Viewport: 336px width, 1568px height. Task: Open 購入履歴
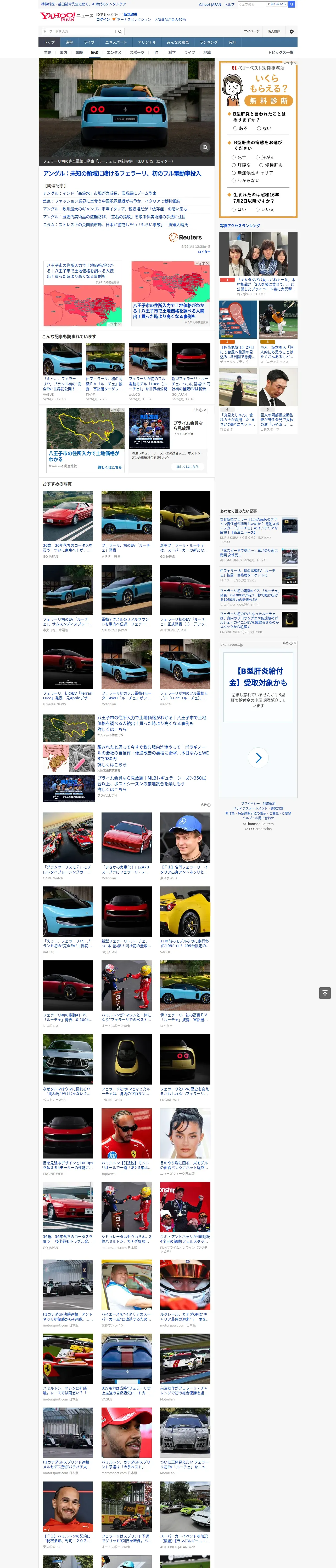274,31
